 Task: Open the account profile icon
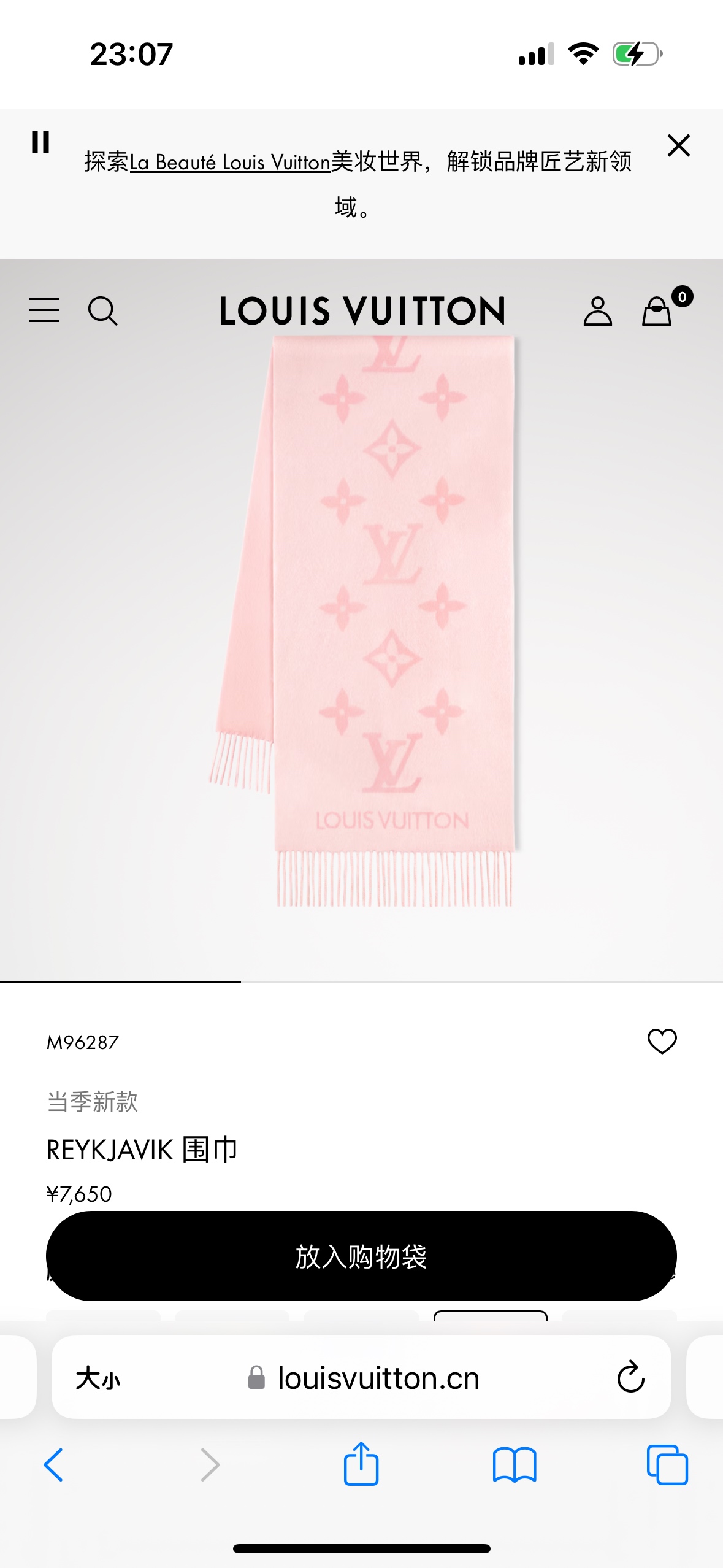pos(598,312)
